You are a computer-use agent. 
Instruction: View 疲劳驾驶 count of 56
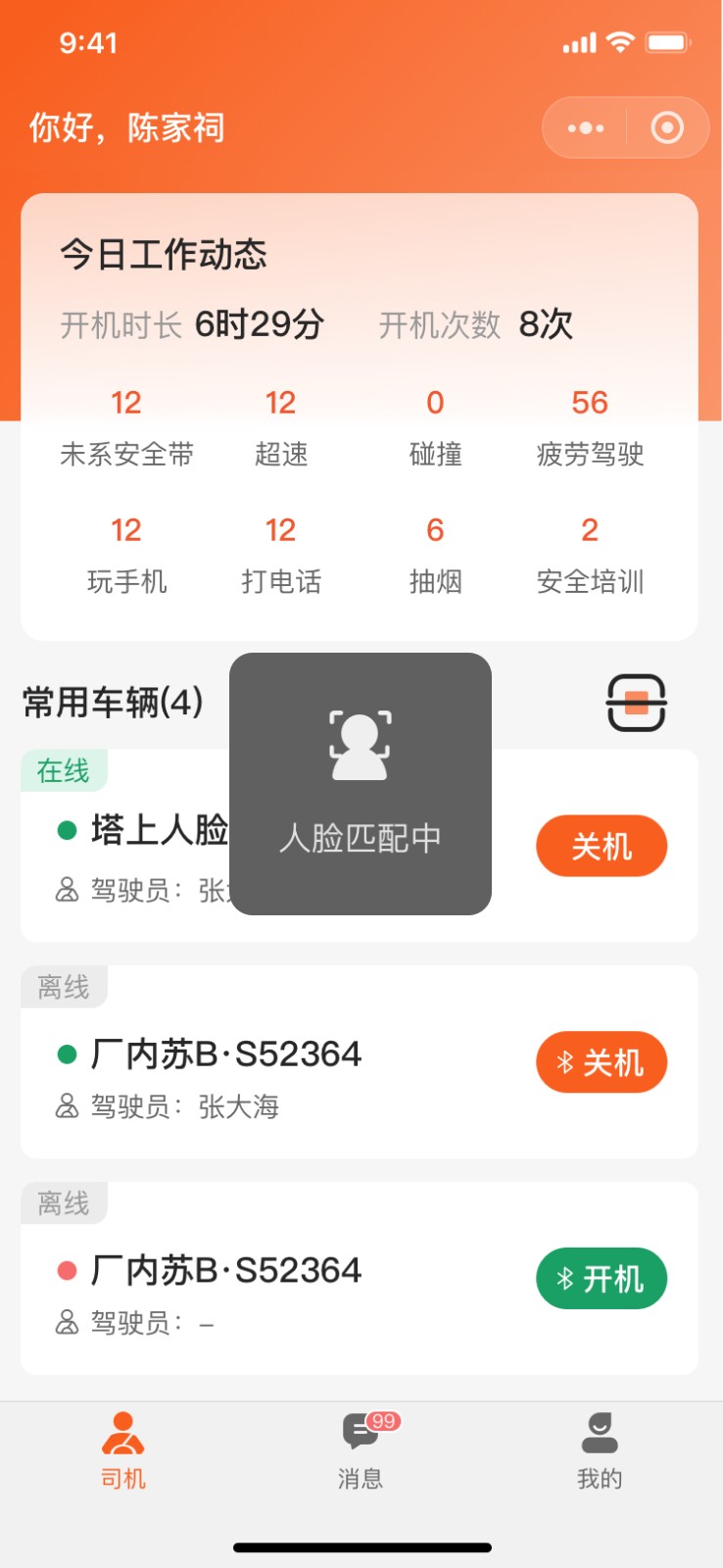coord(590,427)
